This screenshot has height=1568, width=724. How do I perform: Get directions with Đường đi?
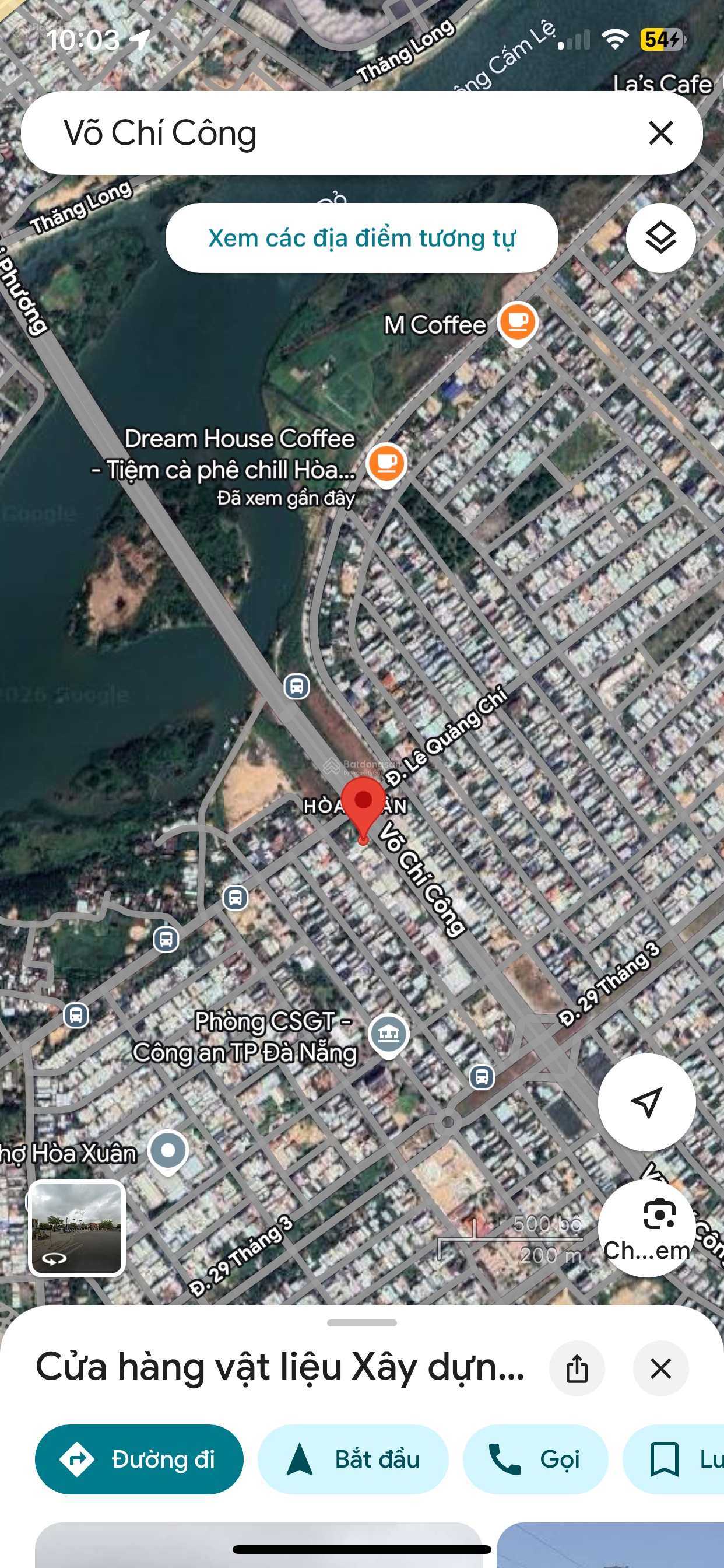[139, 1459]
